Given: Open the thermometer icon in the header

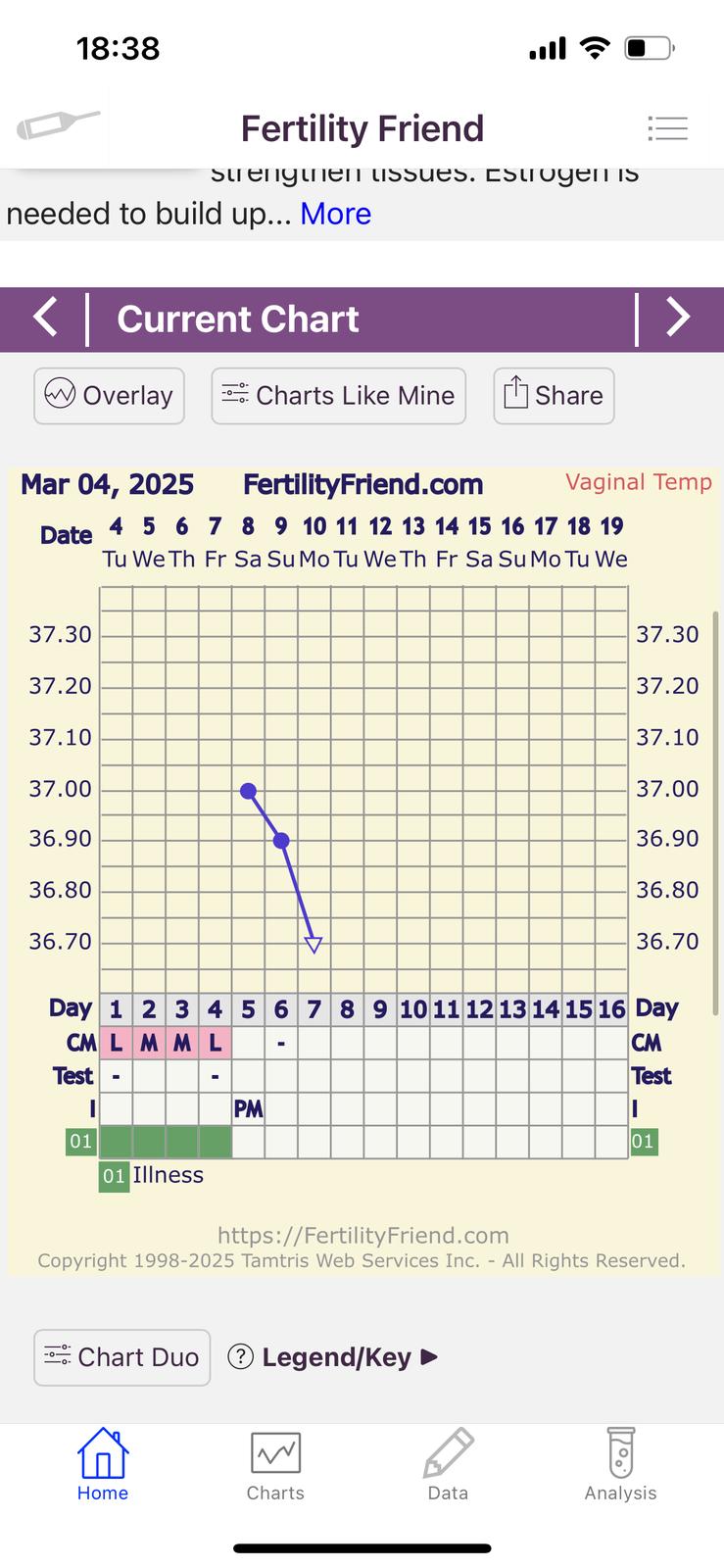Looking at the screenshot, I should (x=58, y=125).
